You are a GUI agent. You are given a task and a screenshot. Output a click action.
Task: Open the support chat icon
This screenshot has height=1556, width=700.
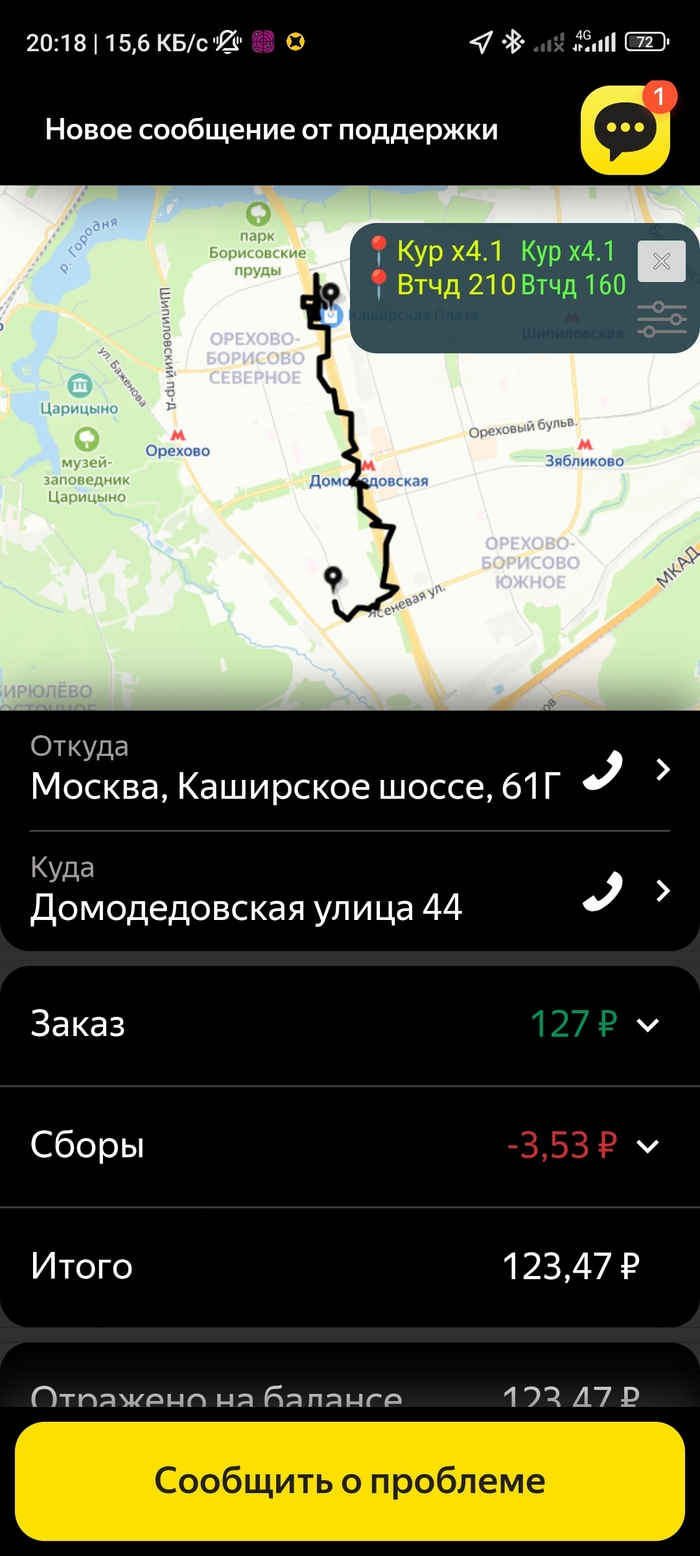[x=625, y=130]
